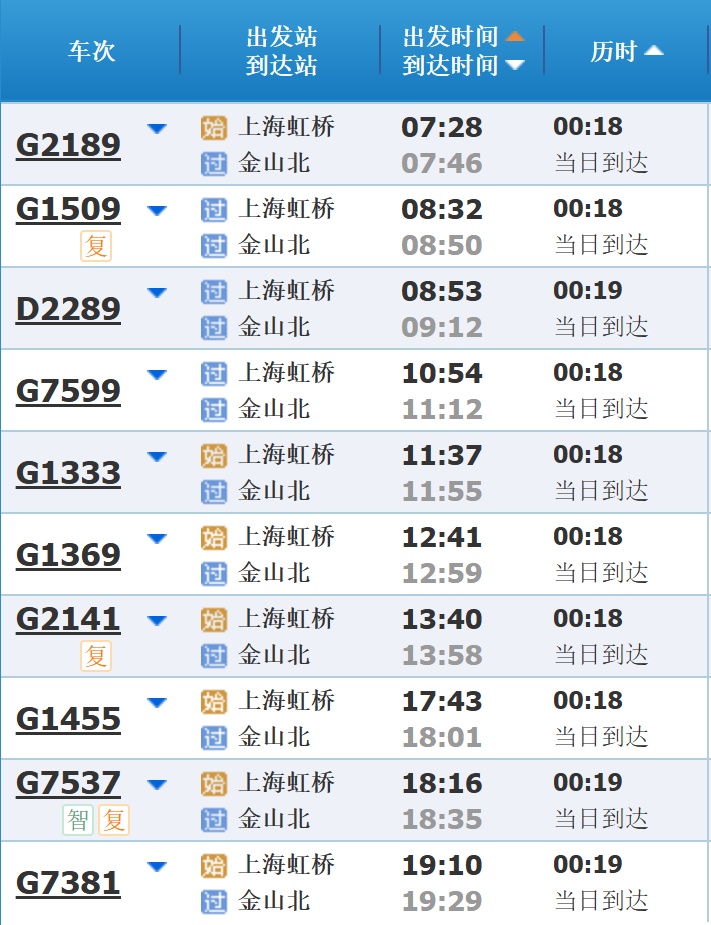Open train D2289 details link

pyautogui.click(x=68, y=309)
